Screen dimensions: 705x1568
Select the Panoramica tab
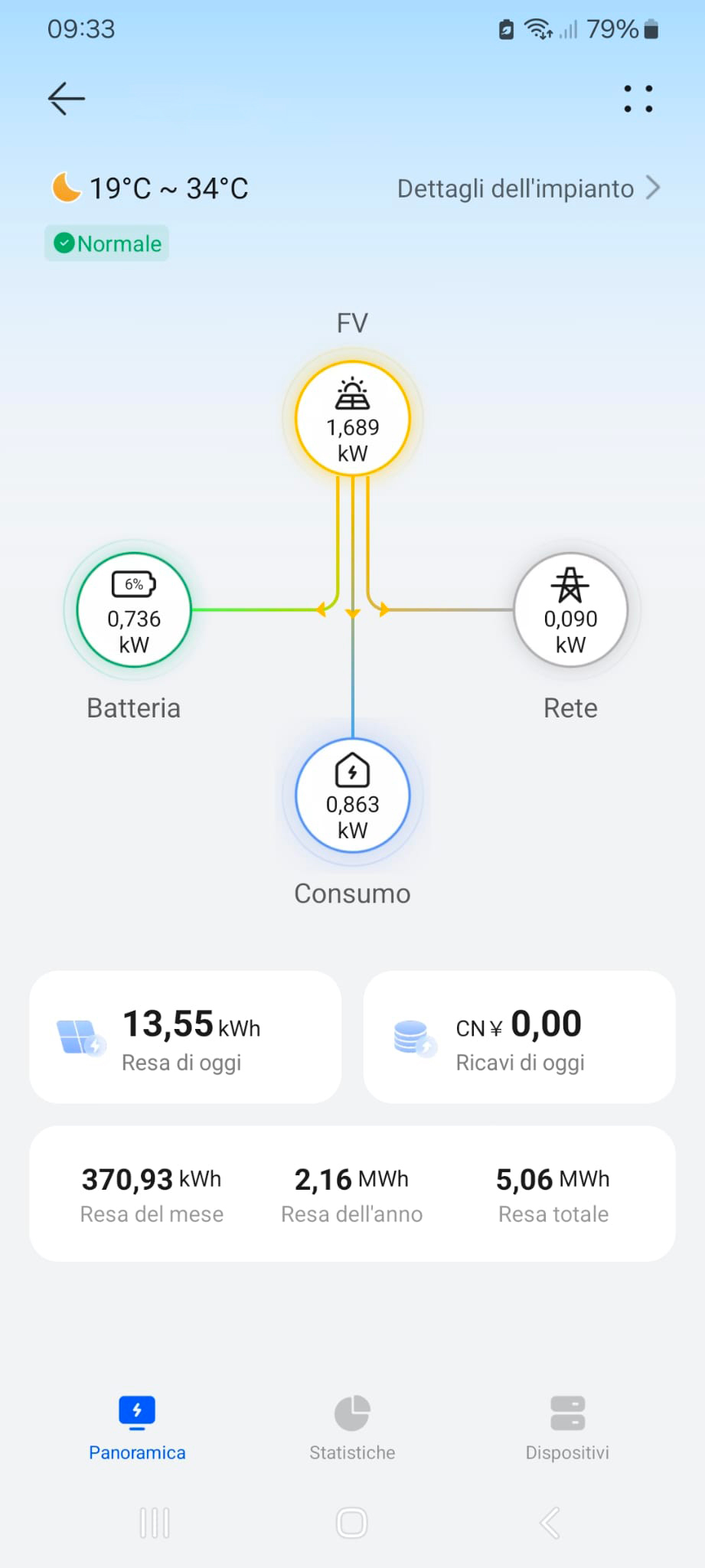pyautogui.click(x=137, y=1428)
